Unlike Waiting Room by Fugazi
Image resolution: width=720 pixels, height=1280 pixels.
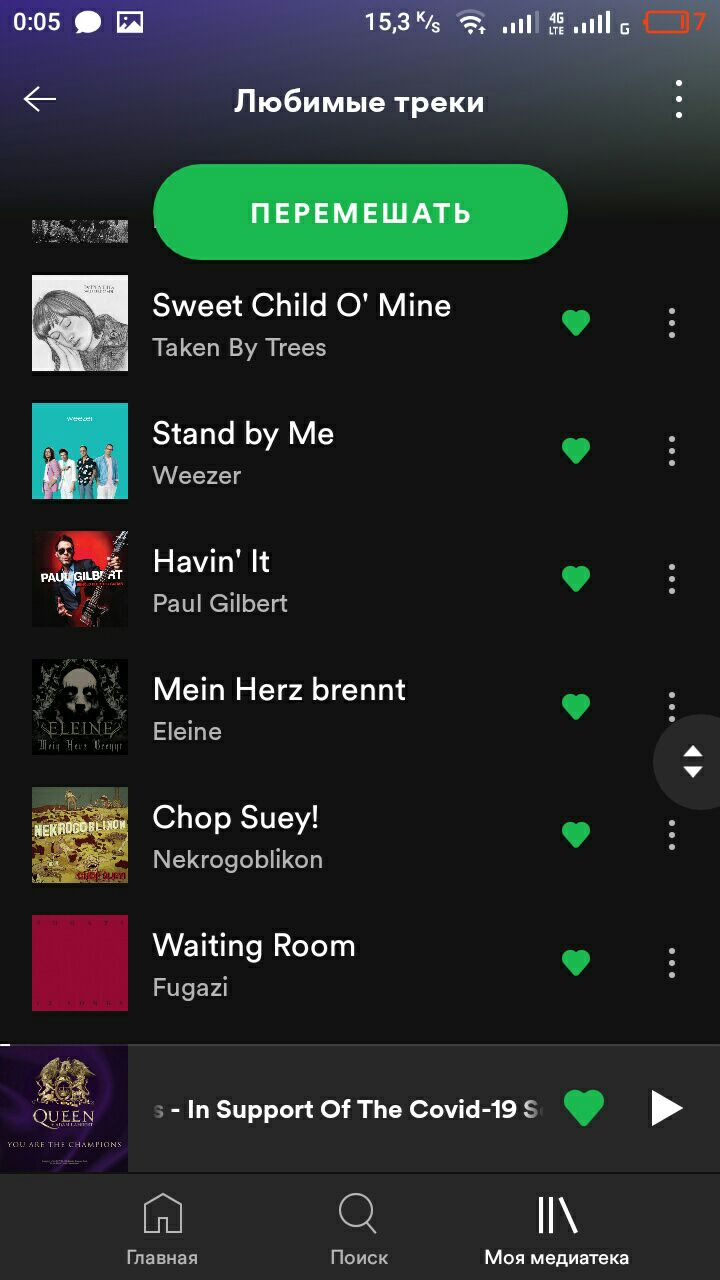tap(576, 963)
